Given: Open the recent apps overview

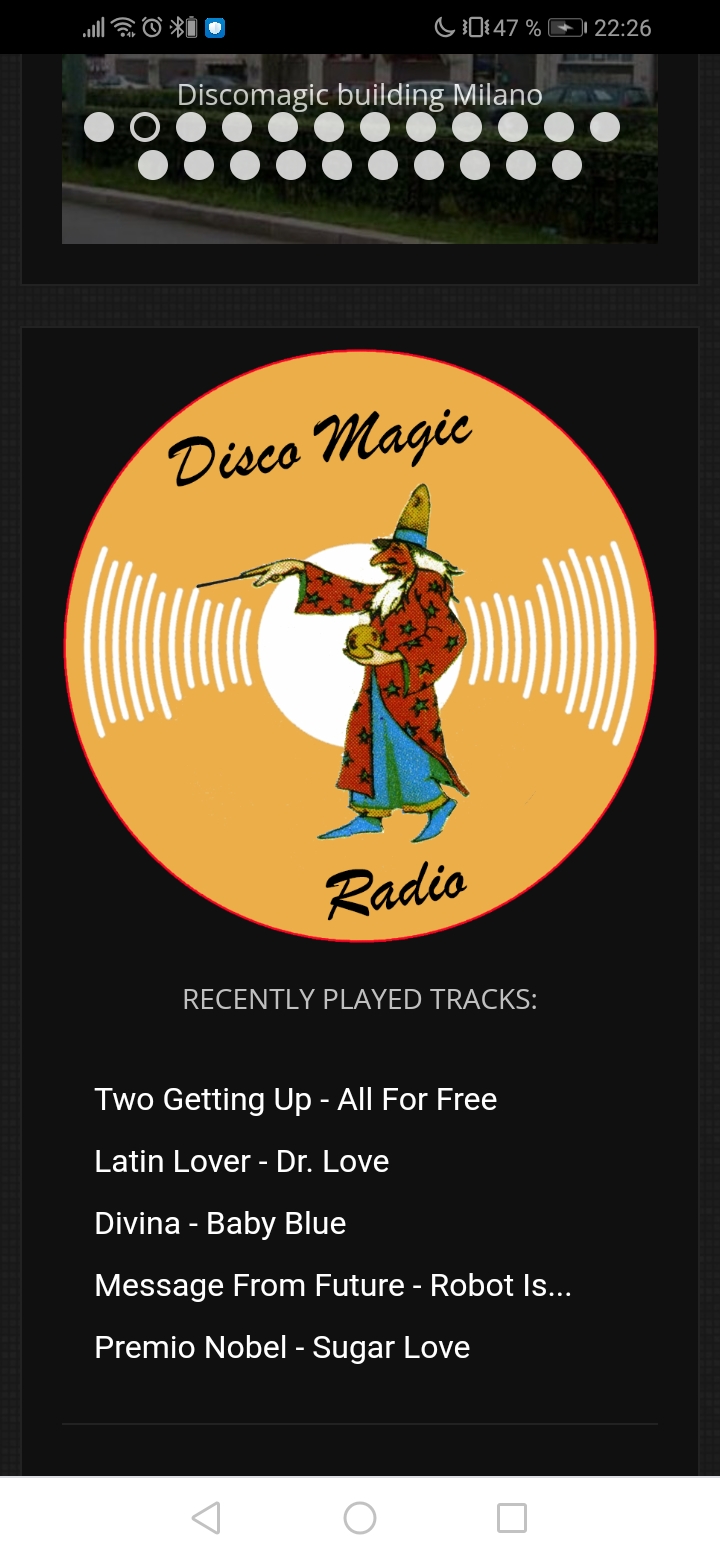Looking at the screenshot, I should point(512,1518).
